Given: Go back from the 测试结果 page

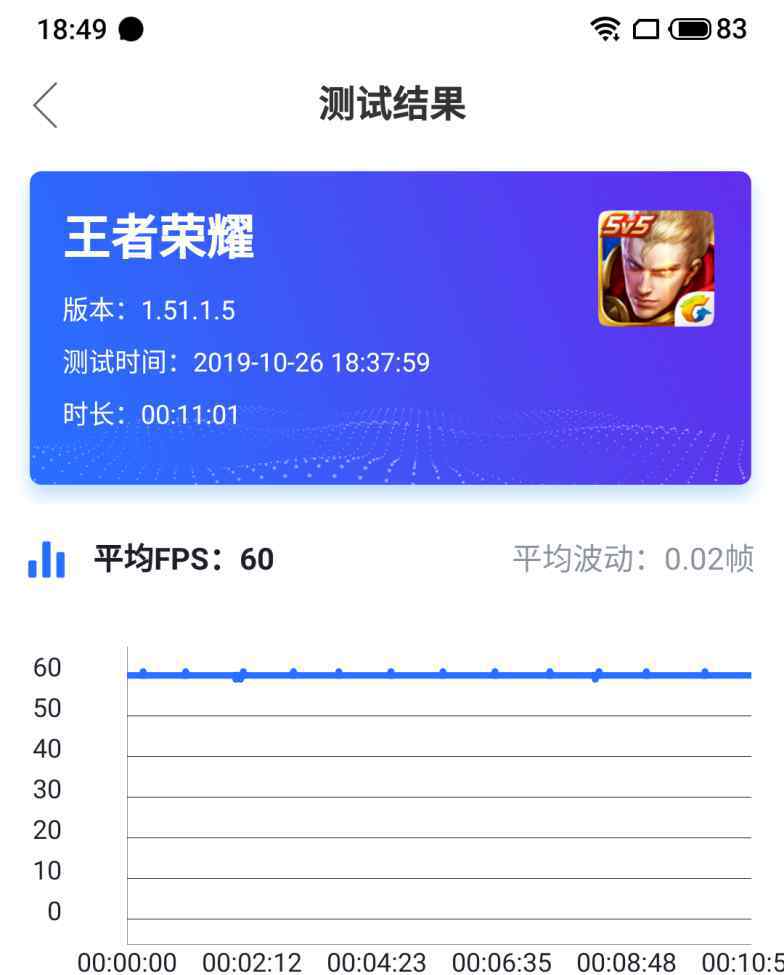Looking at the screenshot, I should pyautogui.click(x=45, y=105).
